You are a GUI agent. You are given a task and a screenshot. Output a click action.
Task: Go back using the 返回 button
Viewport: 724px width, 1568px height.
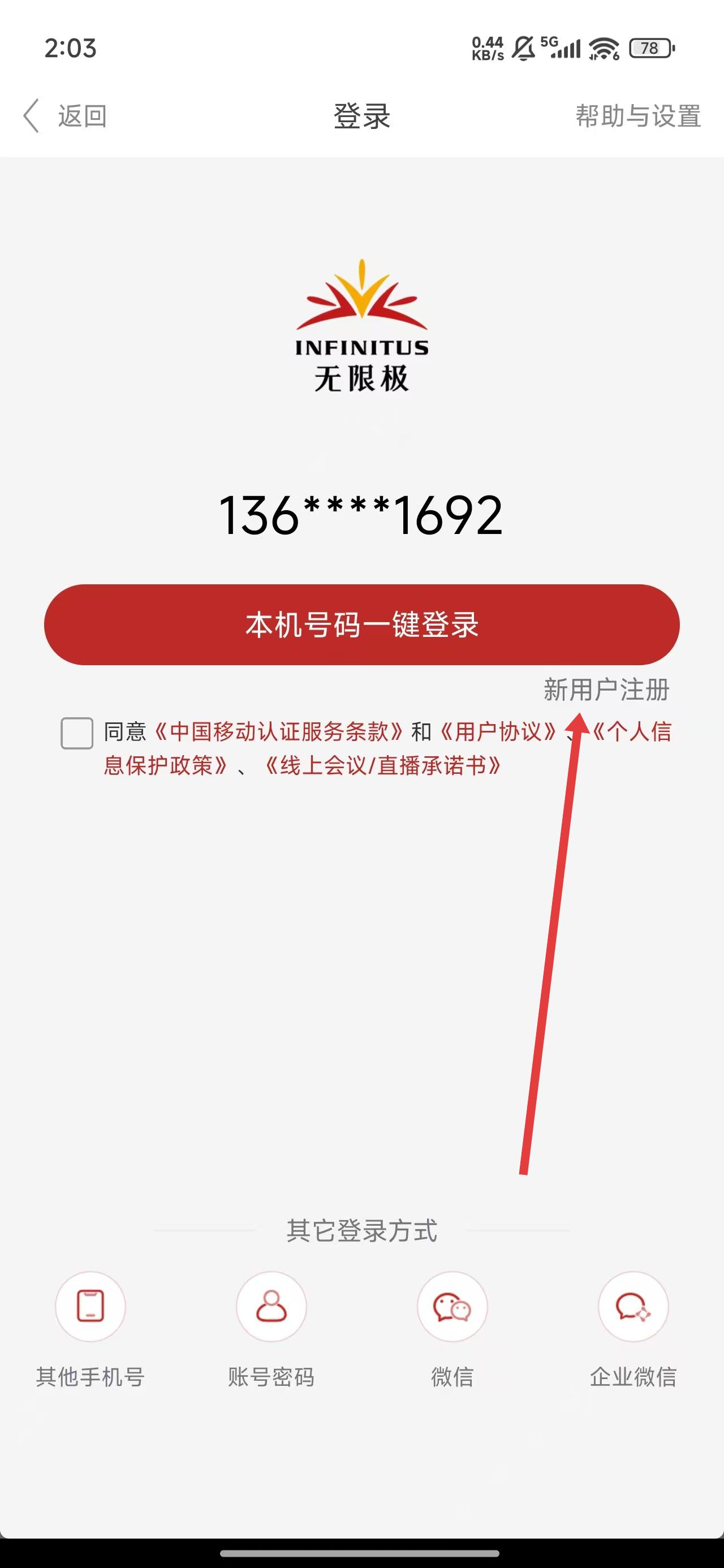pos(66,115)
